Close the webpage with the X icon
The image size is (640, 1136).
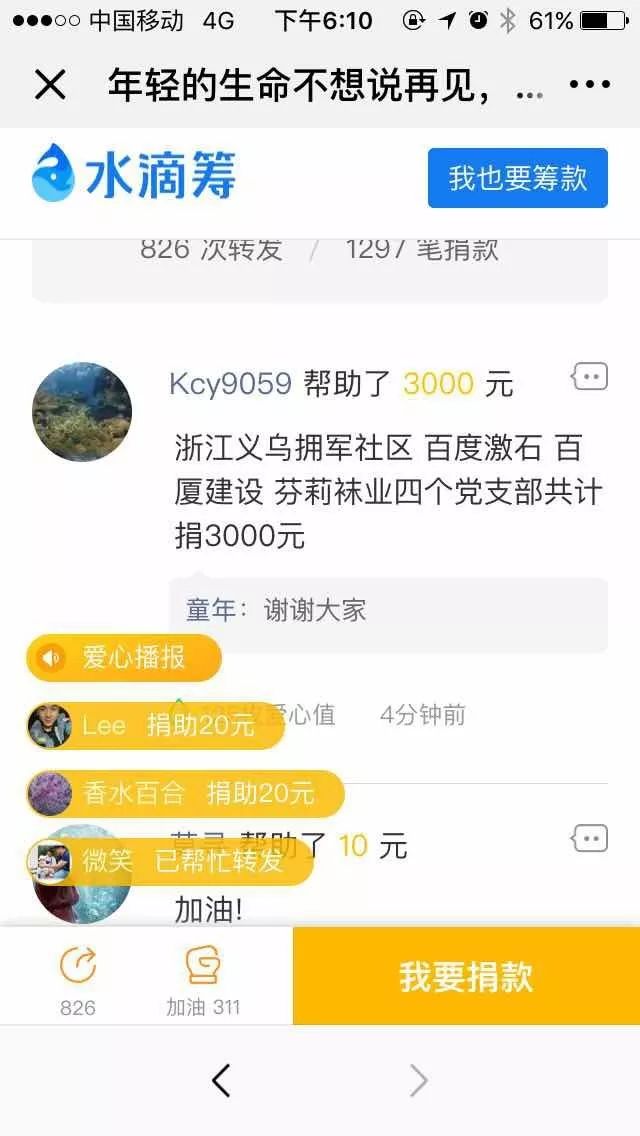tap(50, 85)
